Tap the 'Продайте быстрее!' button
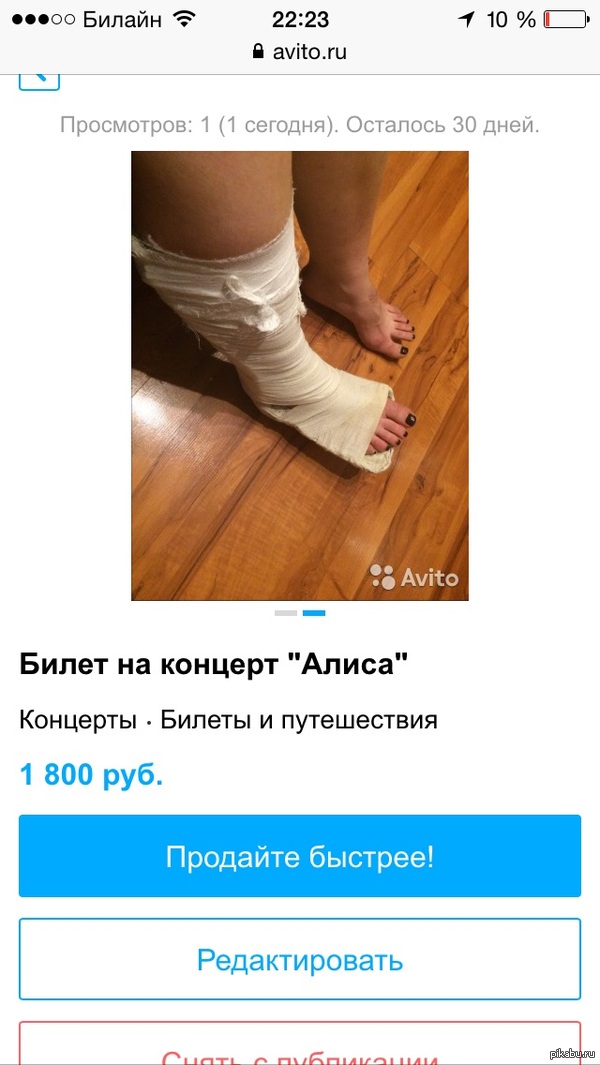Image resolution: width=600 pixels, height=1065 pixels. click(x=299, y=856)
